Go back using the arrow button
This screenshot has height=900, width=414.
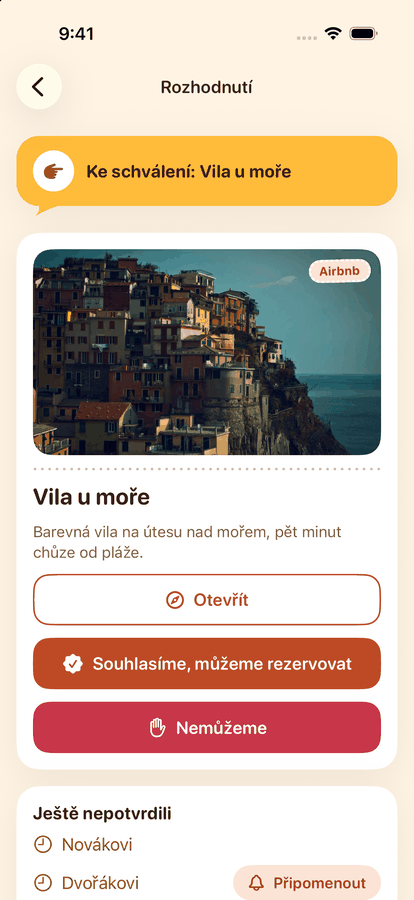[38, 87]
